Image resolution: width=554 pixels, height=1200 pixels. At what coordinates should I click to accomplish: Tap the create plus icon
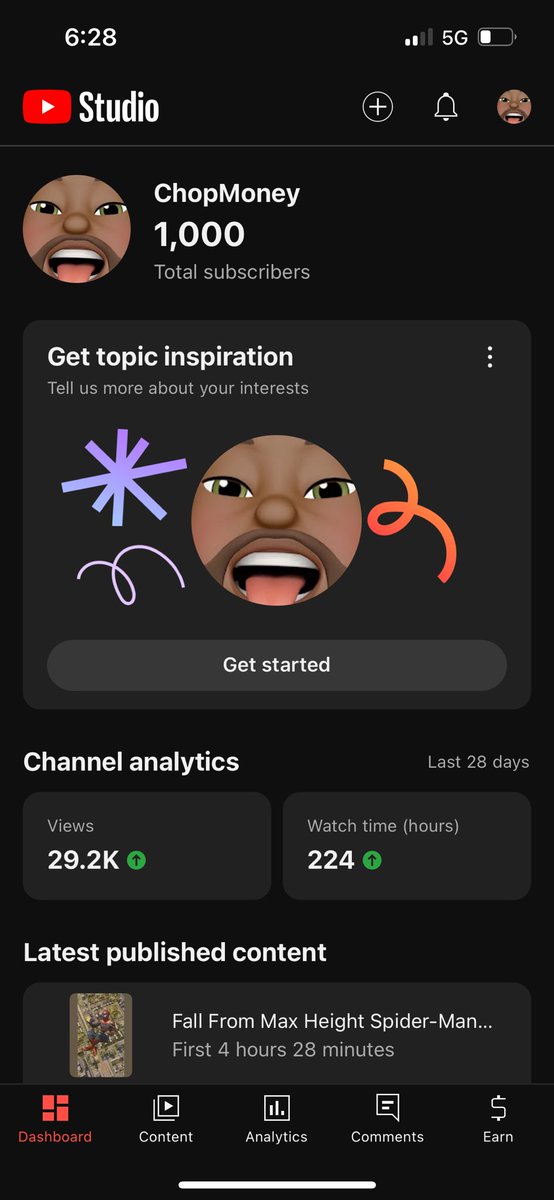[377, 107]
